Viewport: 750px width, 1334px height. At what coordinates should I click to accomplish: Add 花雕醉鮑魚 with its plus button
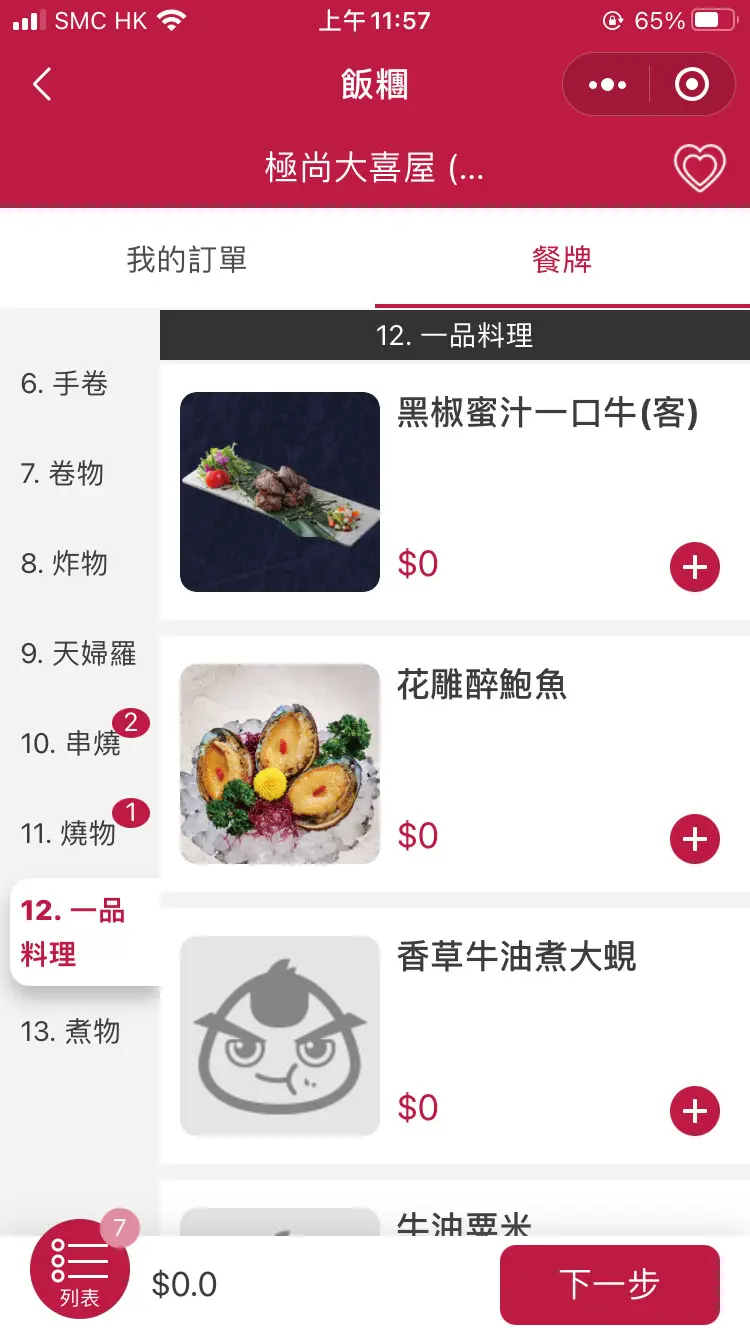click(x=694, y=839)
